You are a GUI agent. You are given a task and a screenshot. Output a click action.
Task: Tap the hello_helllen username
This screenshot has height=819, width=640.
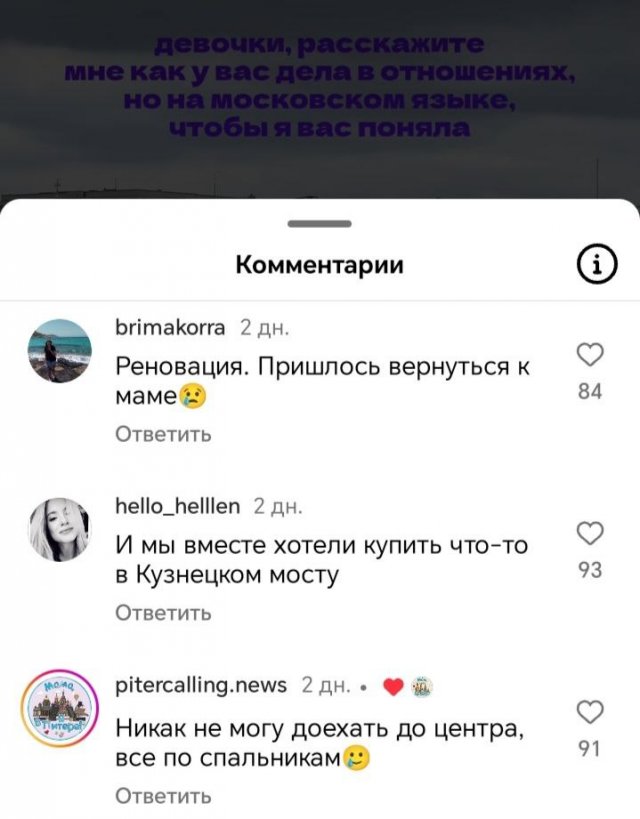177,506
